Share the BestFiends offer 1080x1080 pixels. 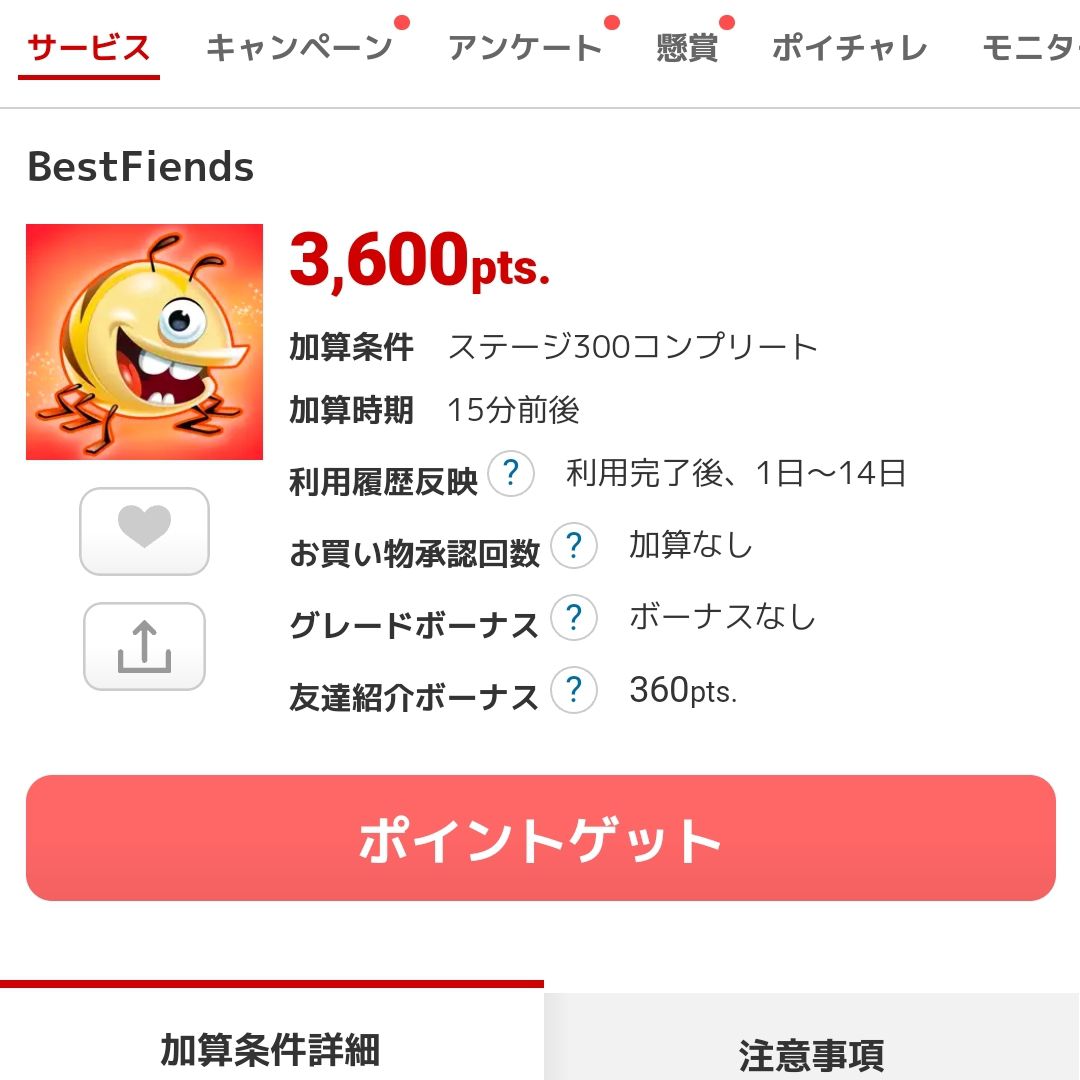[144, 646]
